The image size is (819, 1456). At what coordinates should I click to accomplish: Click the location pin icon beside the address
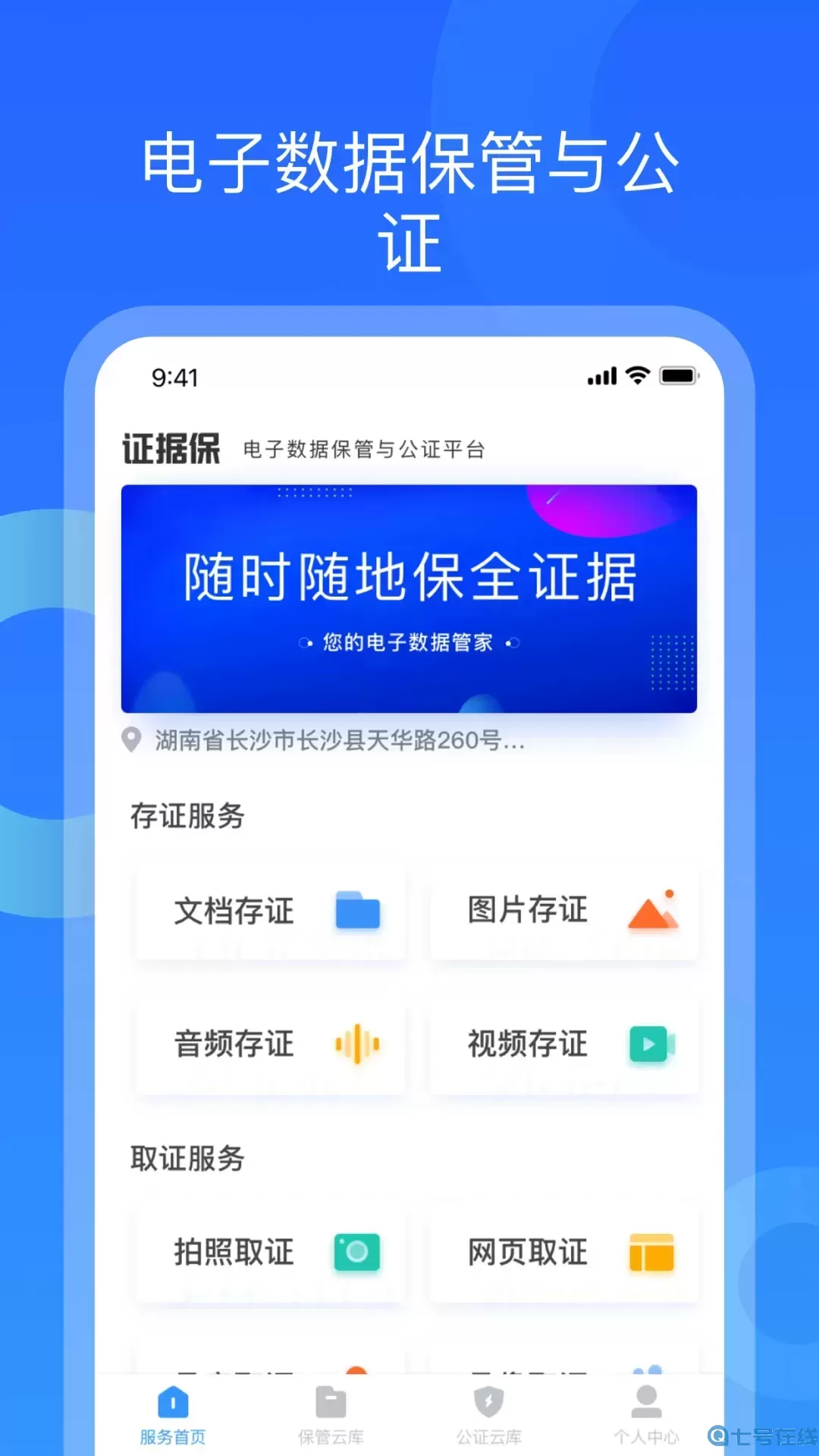tap(130, 741)
